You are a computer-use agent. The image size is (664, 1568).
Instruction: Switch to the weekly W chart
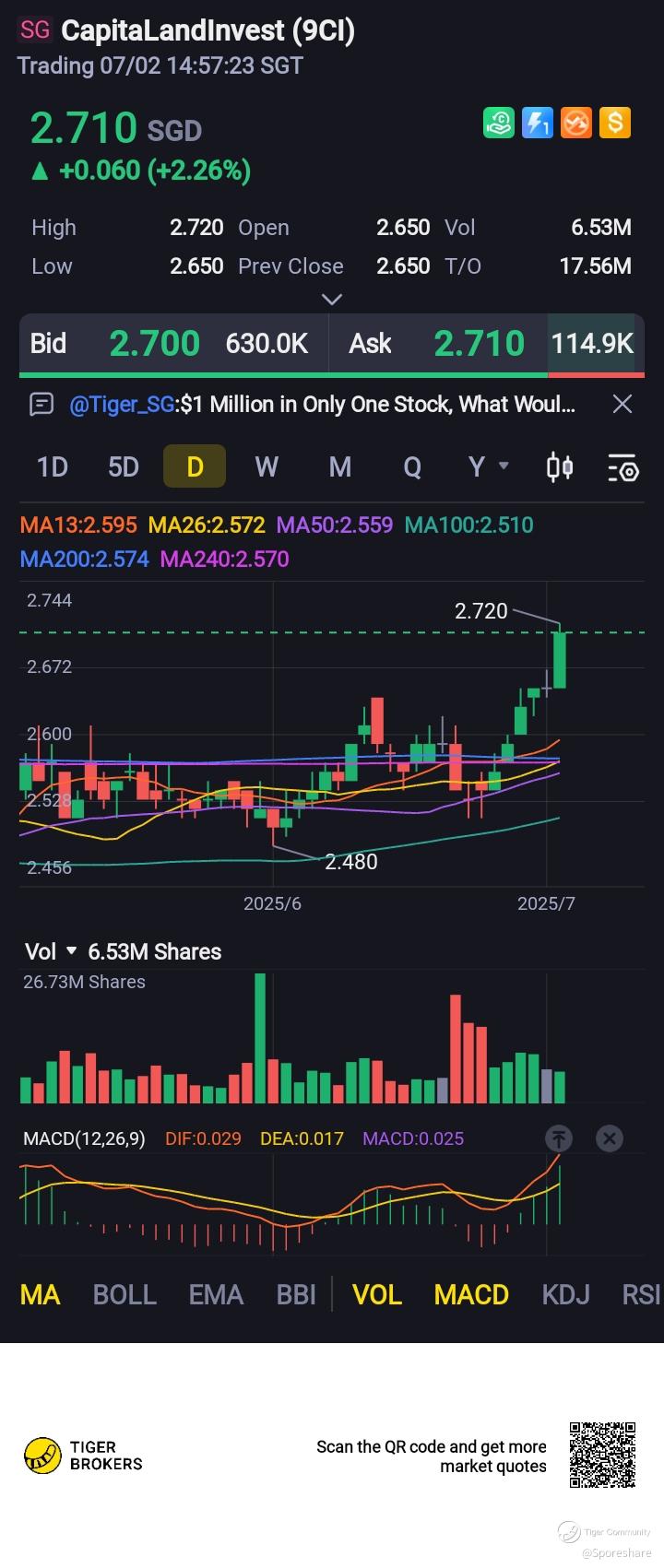click(x=267, y=467)
